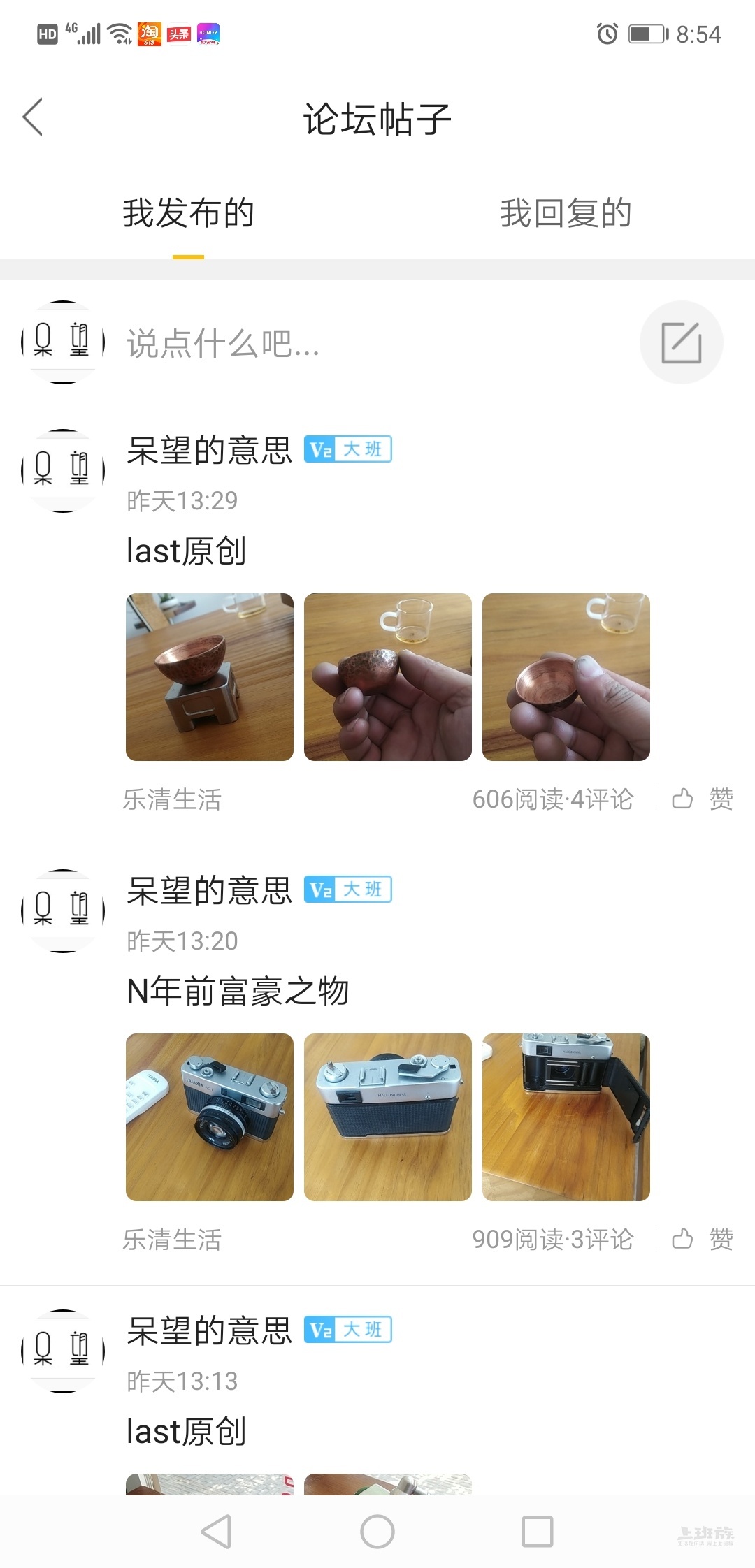Go back from the 论坛帖子 page
This screenshot has height=1568, width=755.
pos(33,117)
